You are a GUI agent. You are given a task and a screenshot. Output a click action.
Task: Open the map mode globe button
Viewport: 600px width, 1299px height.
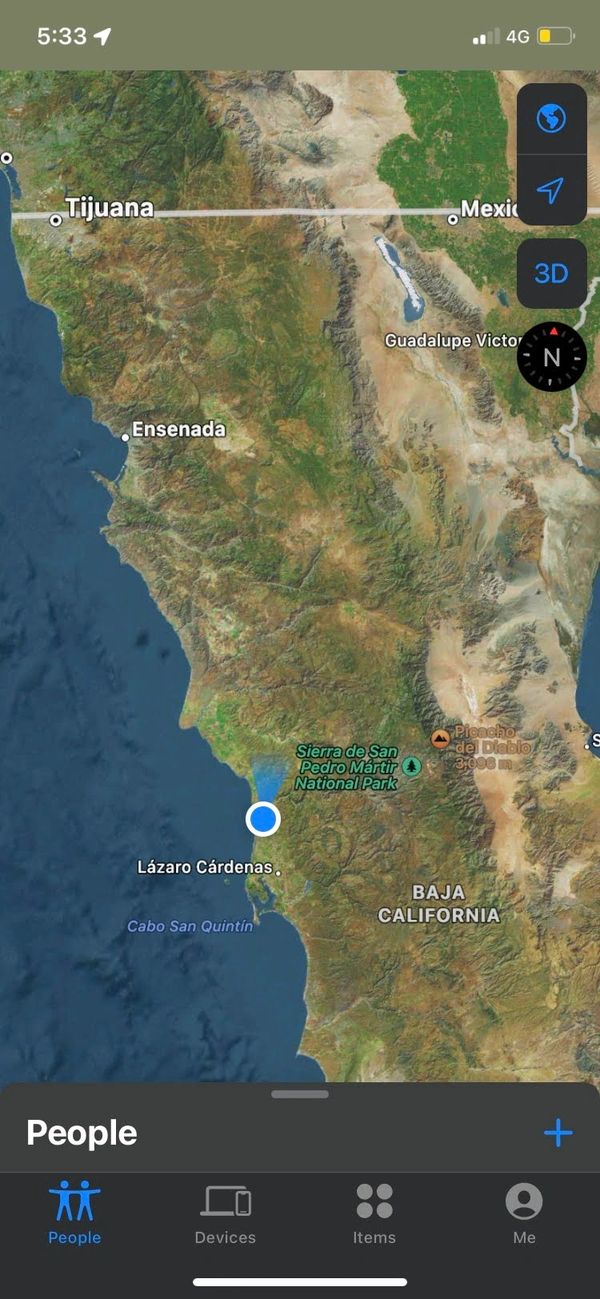point(551,119)
